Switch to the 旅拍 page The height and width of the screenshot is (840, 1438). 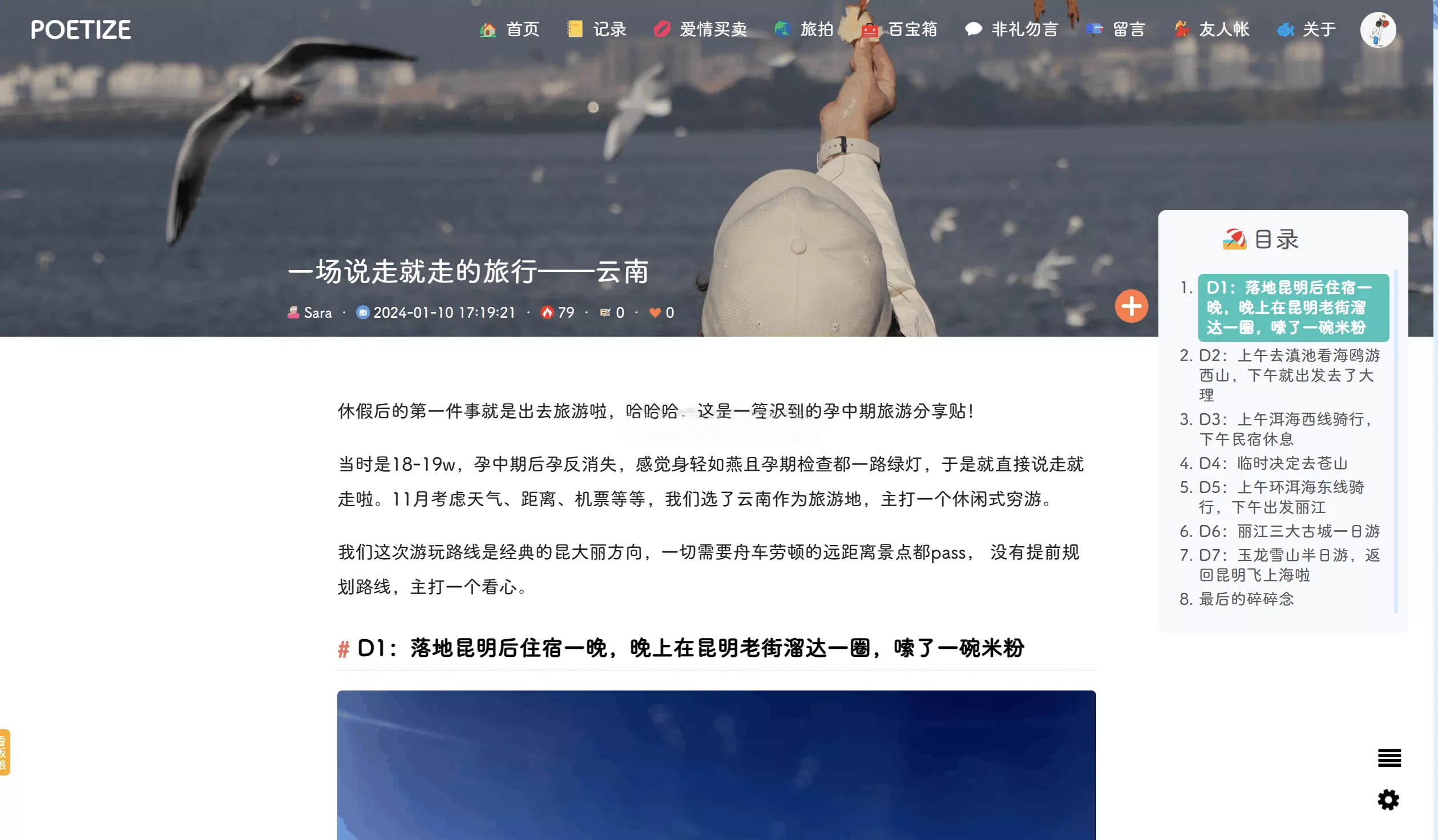coord(805,29)
